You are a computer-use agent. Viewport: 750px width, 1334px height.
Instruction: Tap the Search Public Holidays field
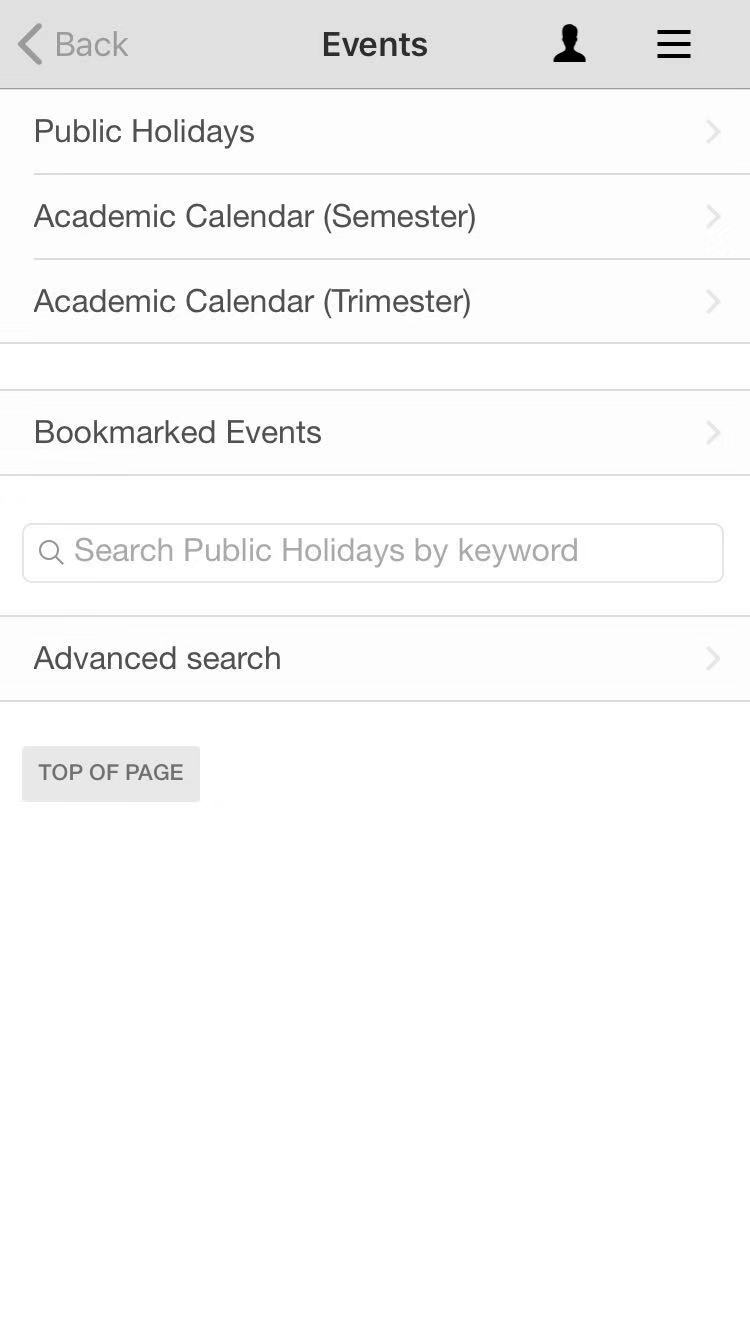coord(373,552)
